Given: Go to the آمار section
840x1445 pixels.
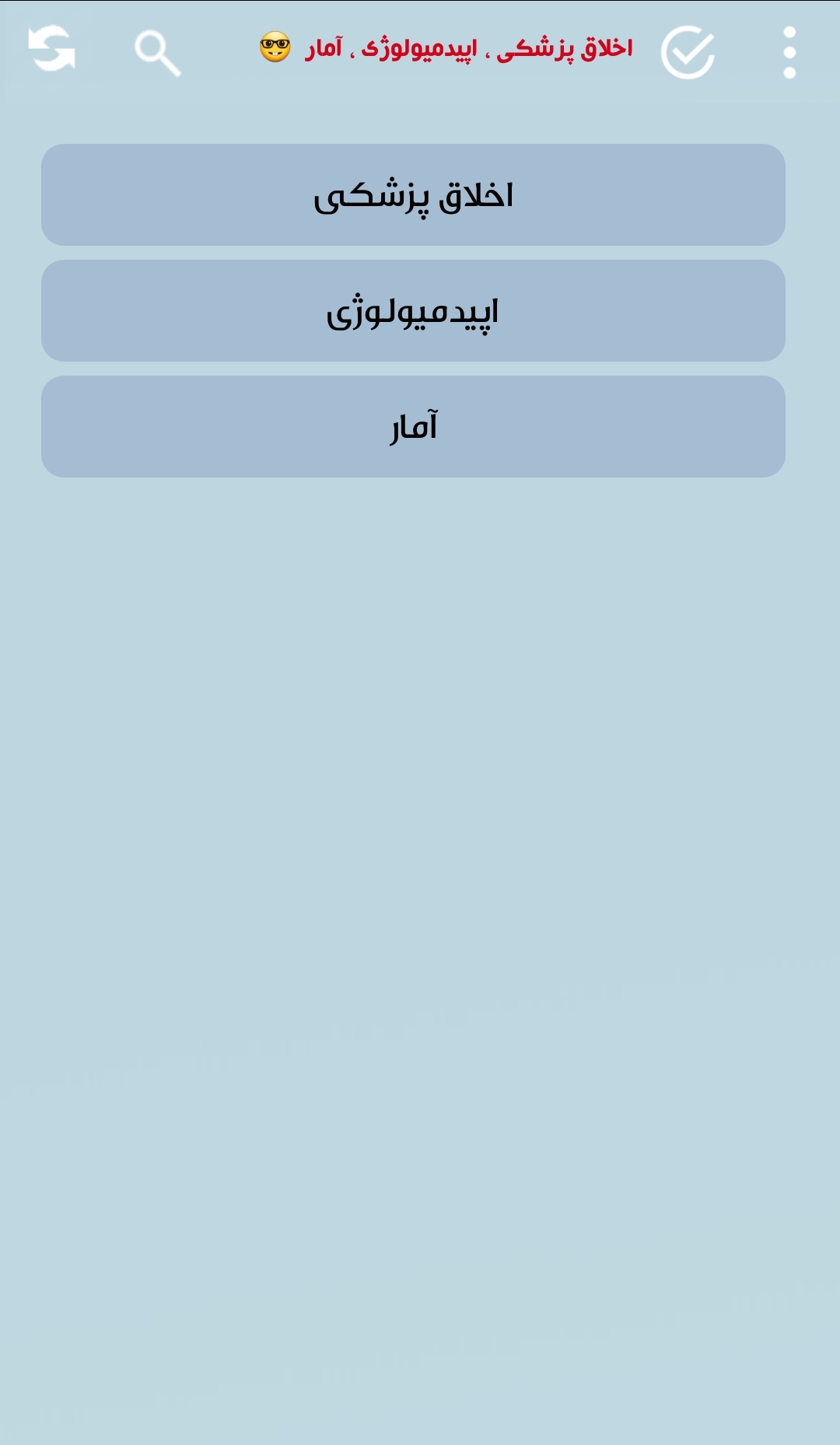Looking at the screenshot, I should tap(413, 427).
